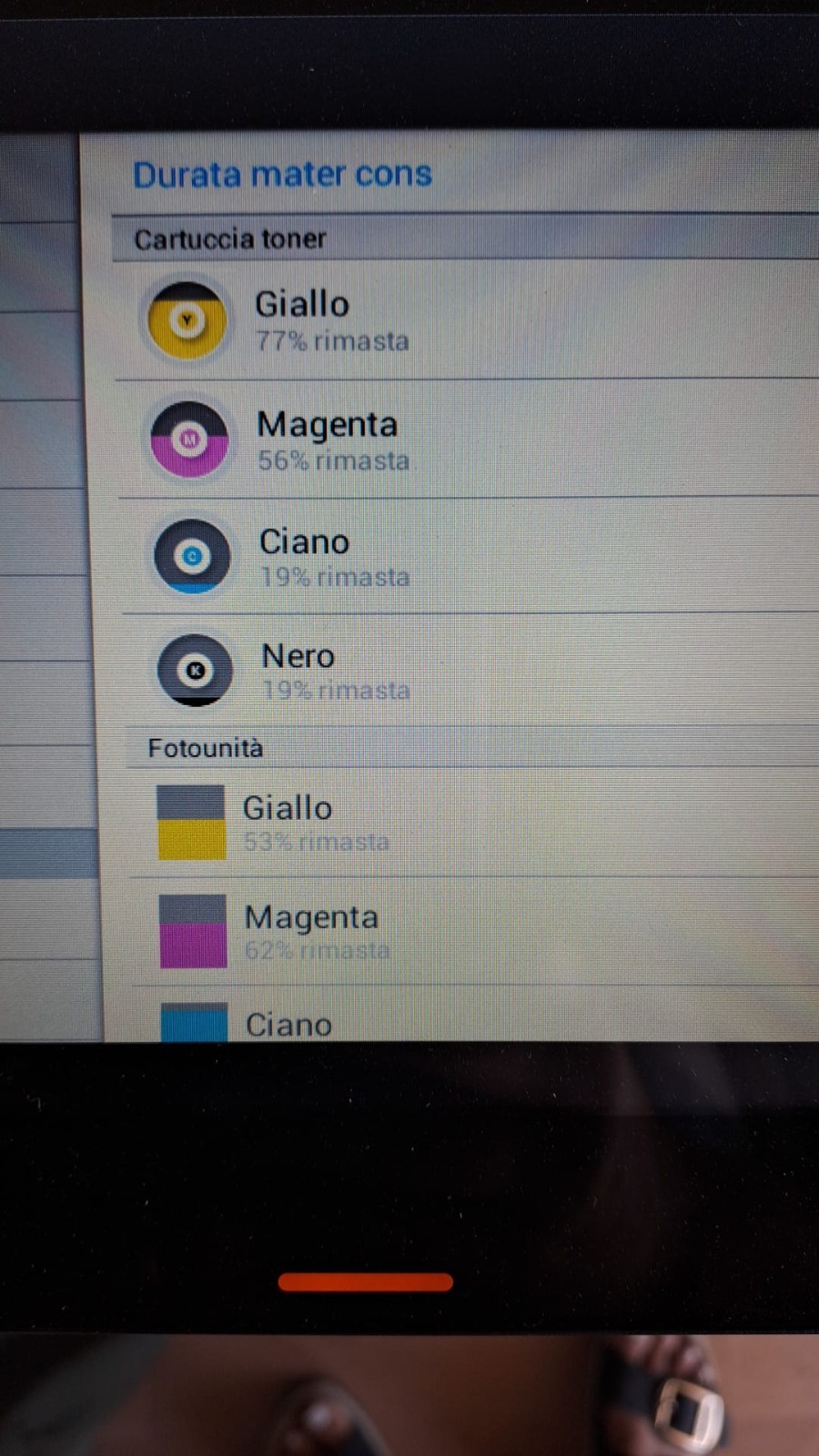Select the Nero toner cartridge entry
Screen dimensions: 819x1456
(x=471, y=671)
